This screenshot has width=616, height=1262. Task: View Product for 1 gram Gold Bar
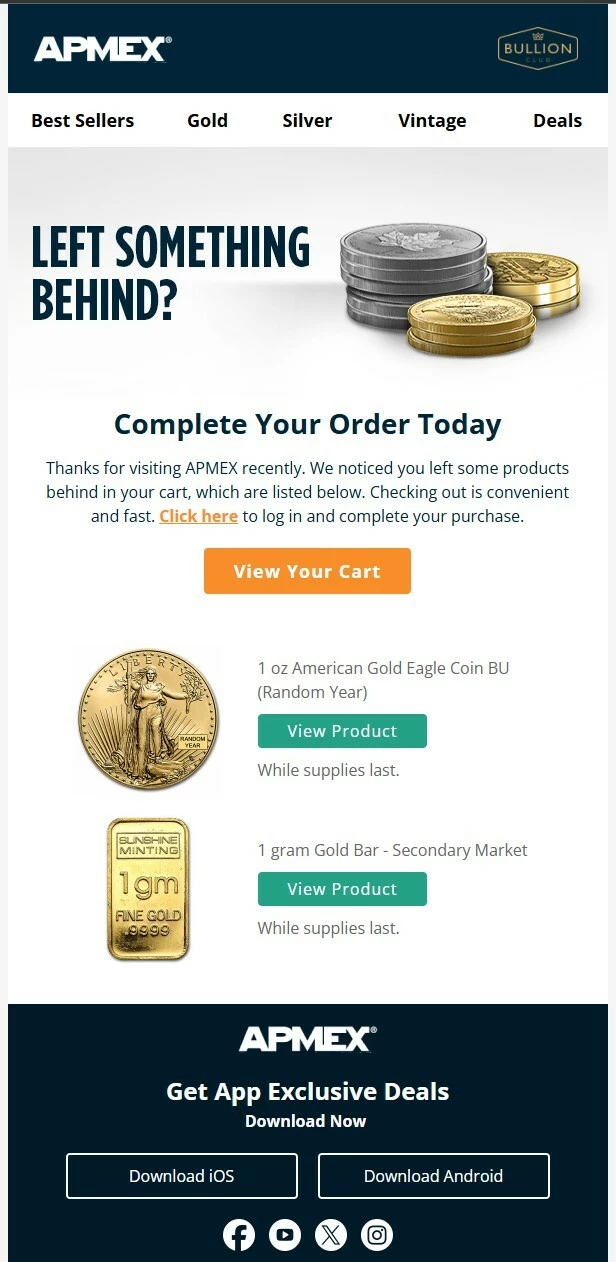(342, 889)
